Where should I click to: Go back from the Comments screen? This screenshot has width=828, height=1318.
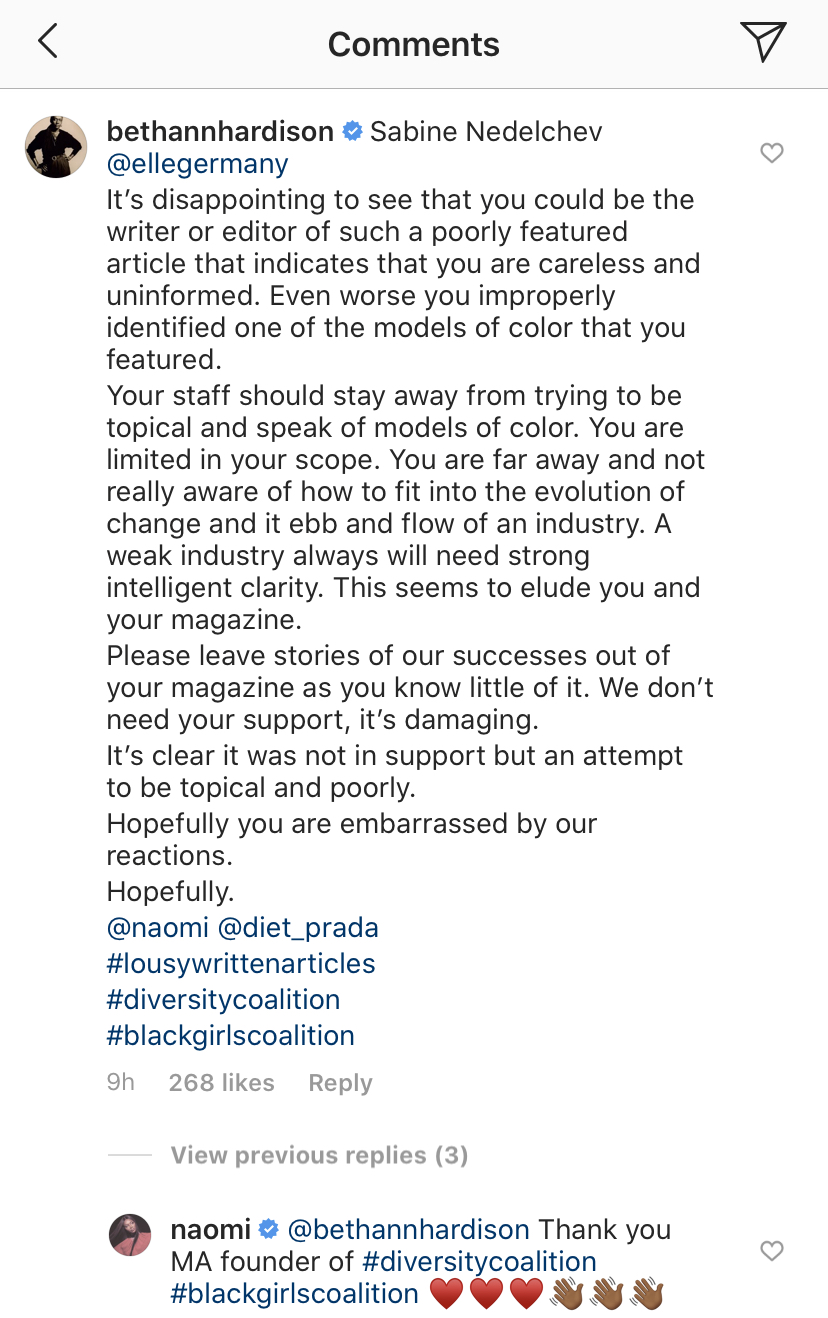pyautogui.click(x=47, y=42)
